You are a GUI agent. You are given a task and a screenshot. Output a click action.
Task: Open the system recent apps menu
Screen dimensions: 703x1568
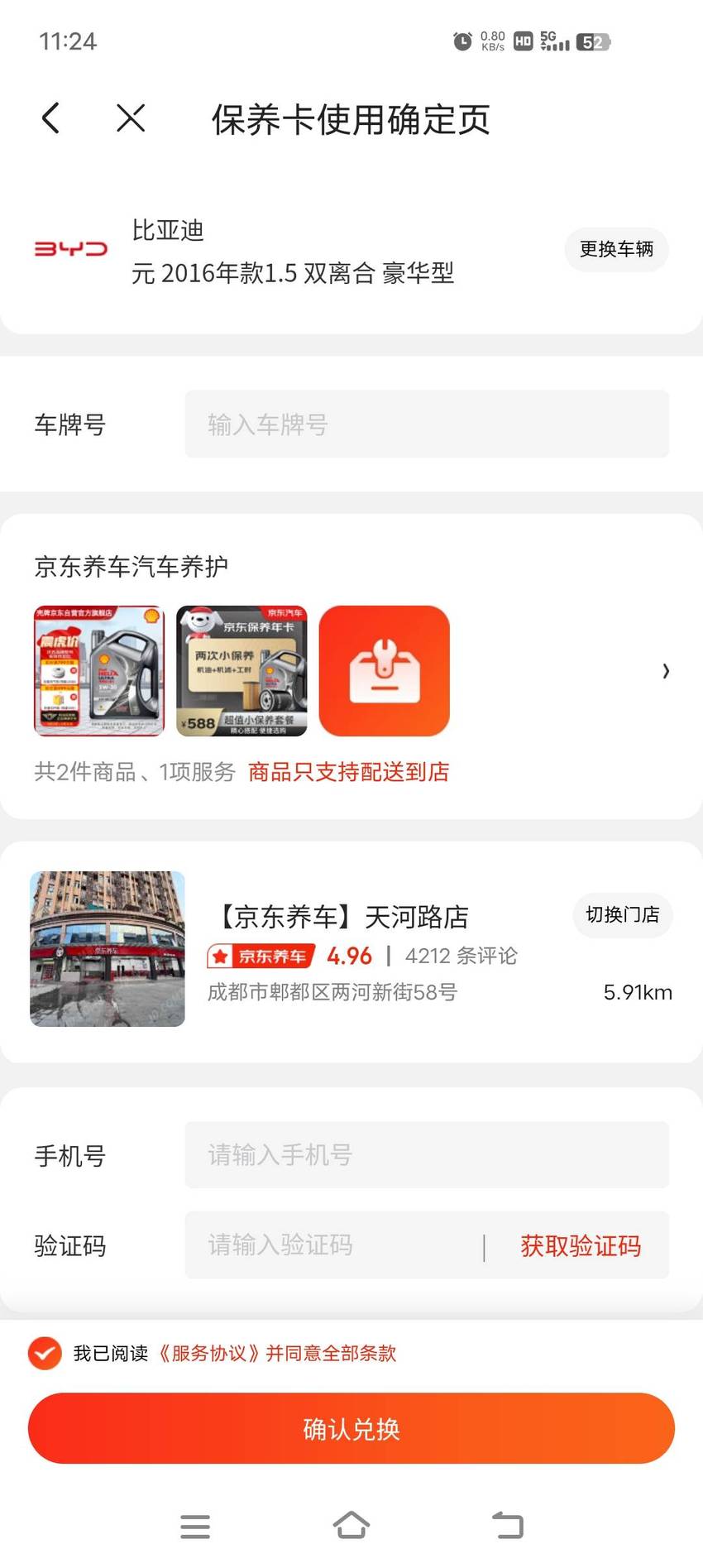[195, 1526]
